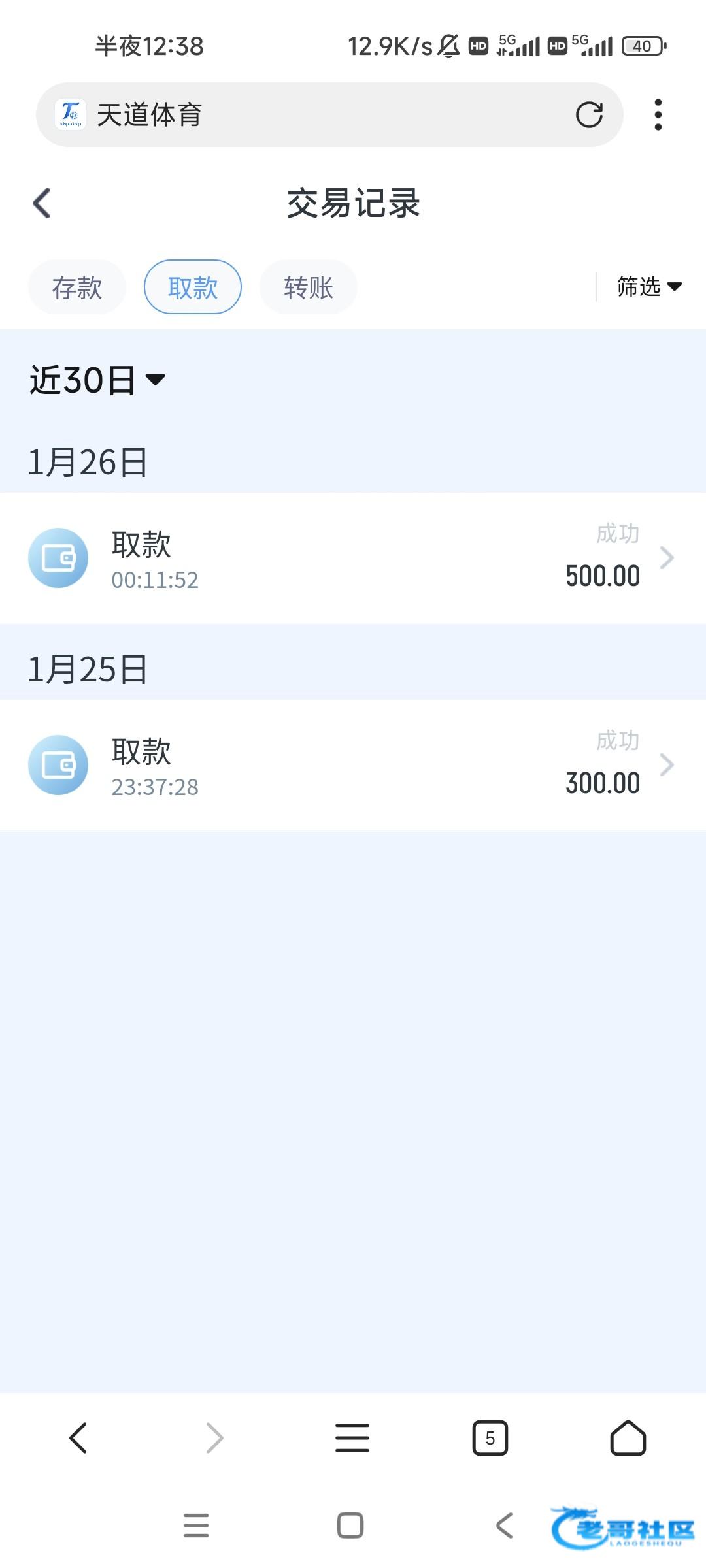
Task: Tap the system home button
Action: tap(350, 1526)
